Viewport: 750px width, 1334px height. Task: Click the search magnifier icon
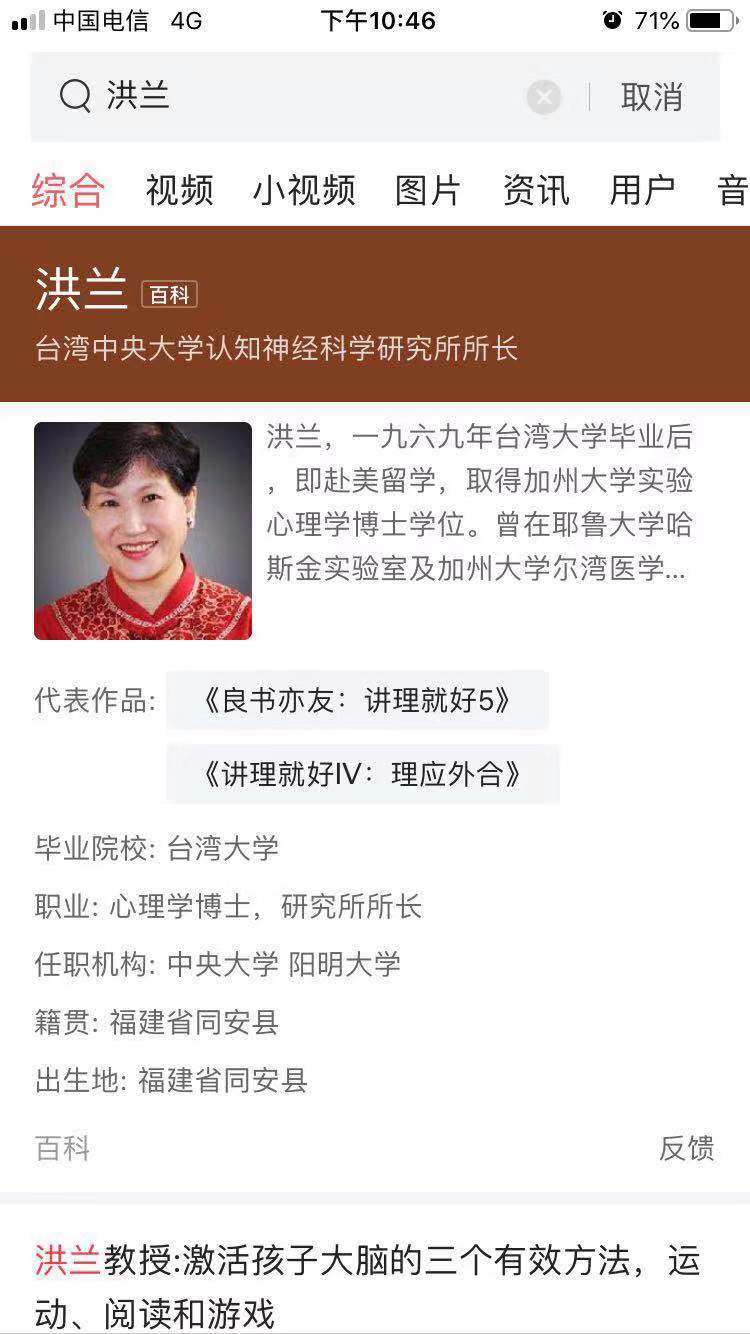72,96
